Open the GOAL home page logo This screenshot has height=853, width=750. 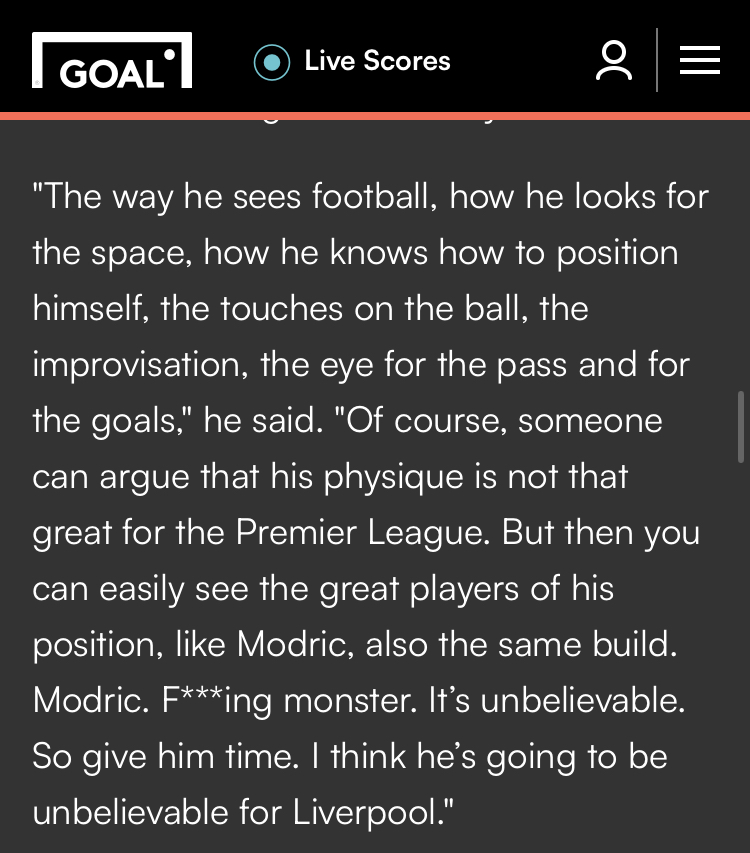[111, 61]
